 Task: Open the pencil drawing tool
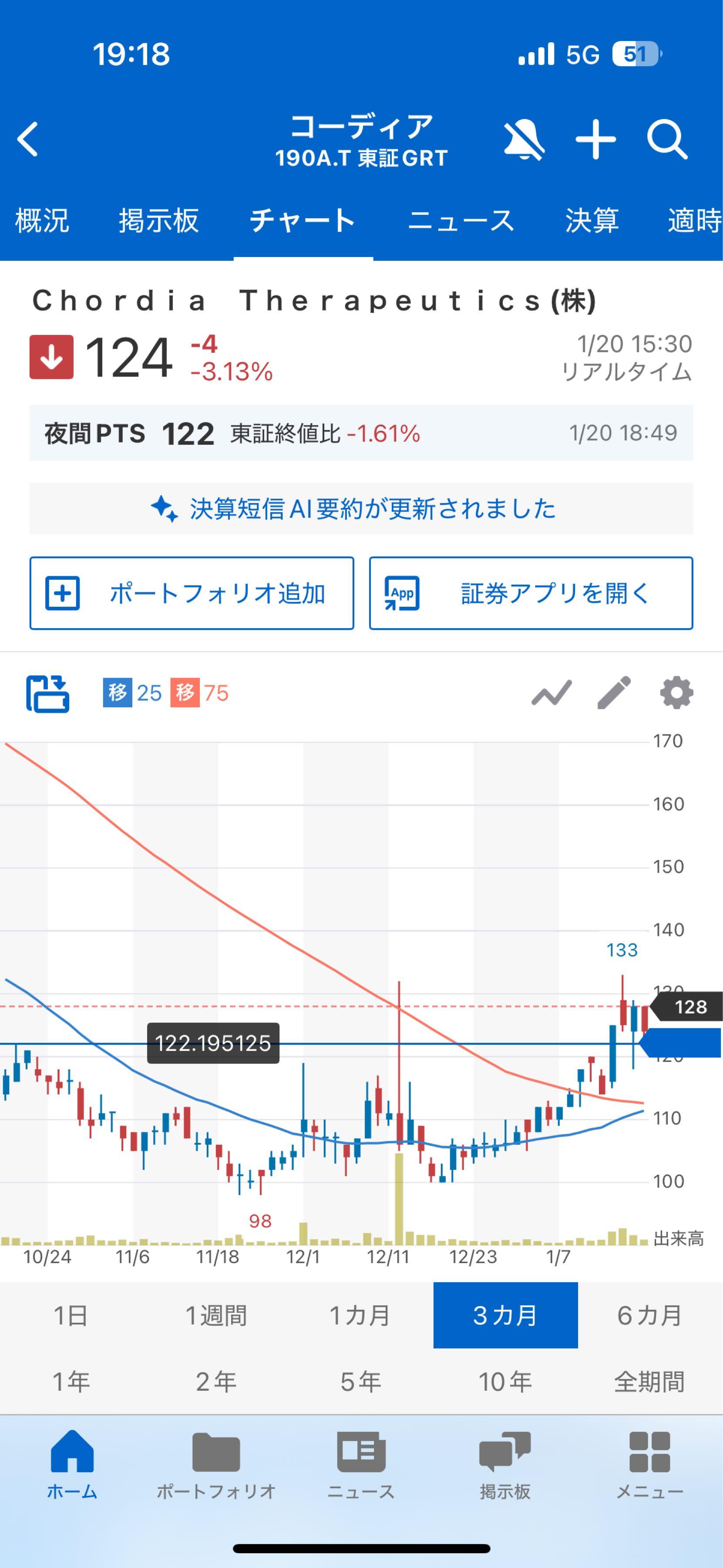click(x=614, y=693)
